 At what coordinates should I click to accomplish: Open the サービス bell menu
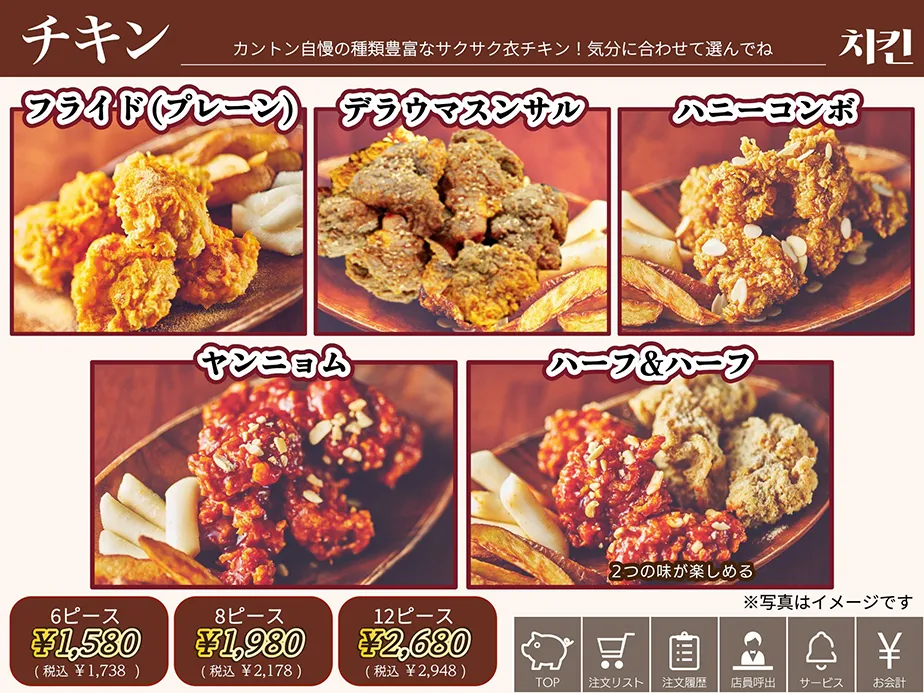click(x=821, y=654)
